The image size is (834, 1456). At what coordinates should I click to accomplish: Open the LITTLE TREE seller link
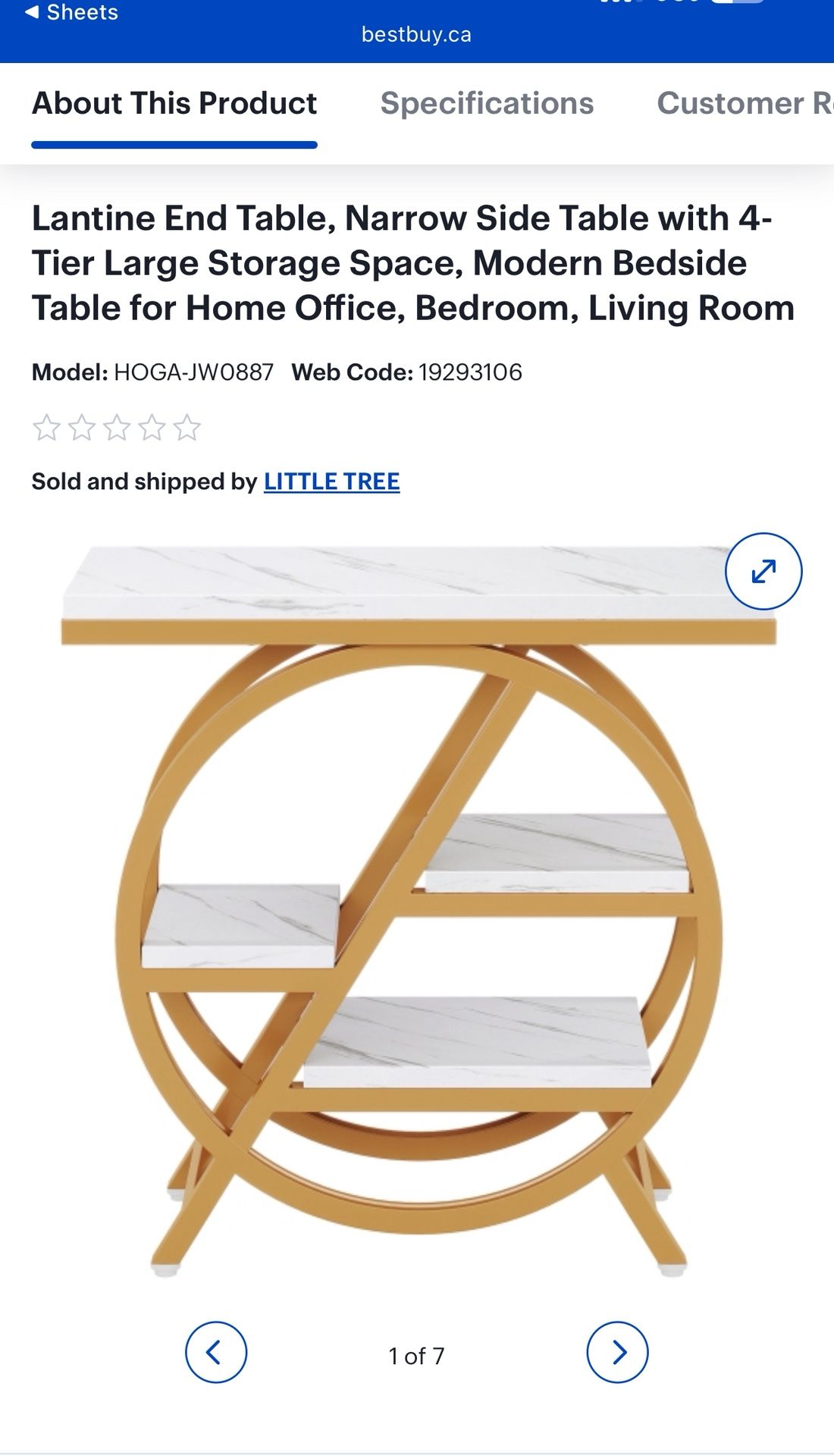click(x=331, y=481)
